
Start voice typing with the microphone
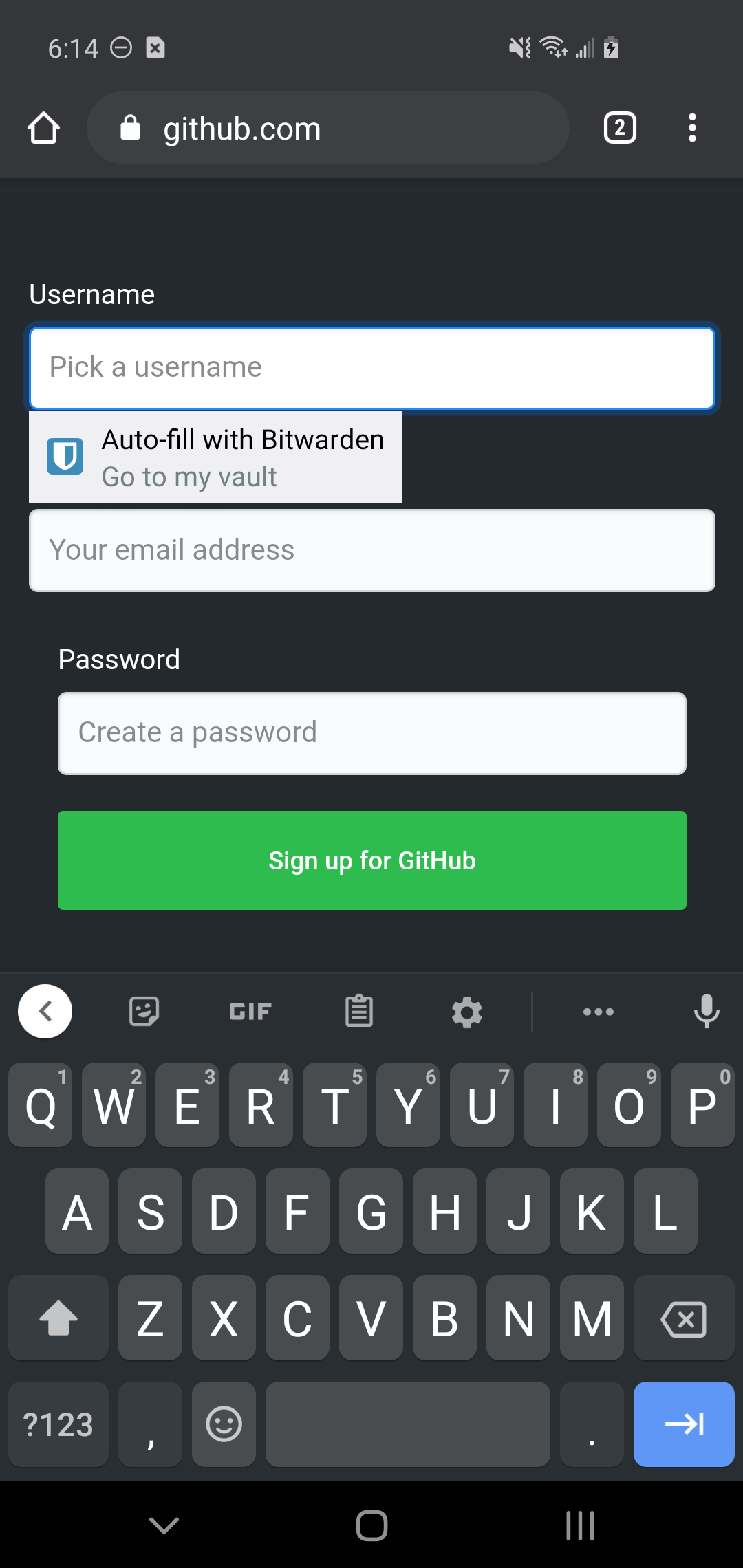pos(707,1011)
